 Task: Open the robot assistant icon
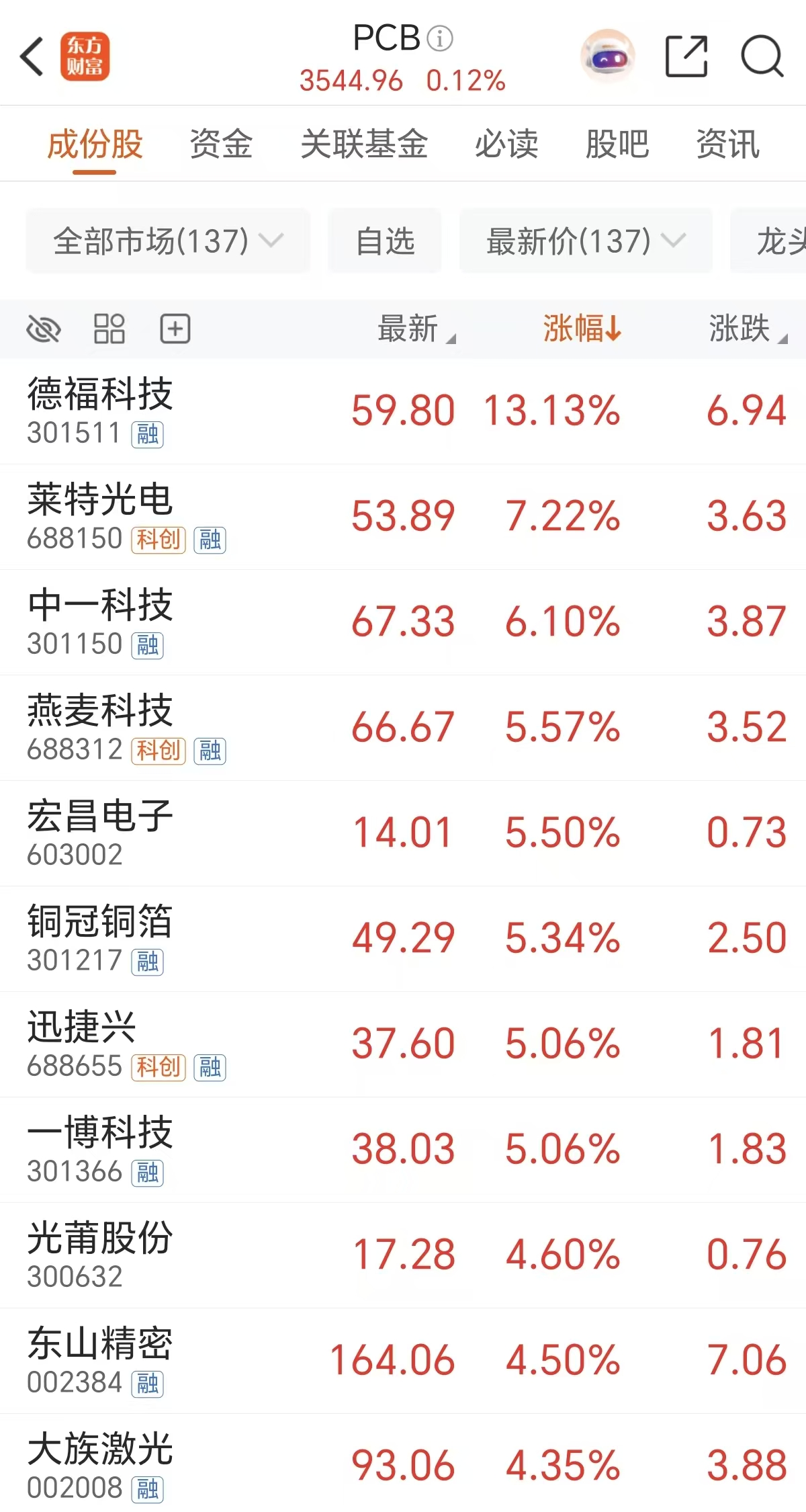coord(607,56)
